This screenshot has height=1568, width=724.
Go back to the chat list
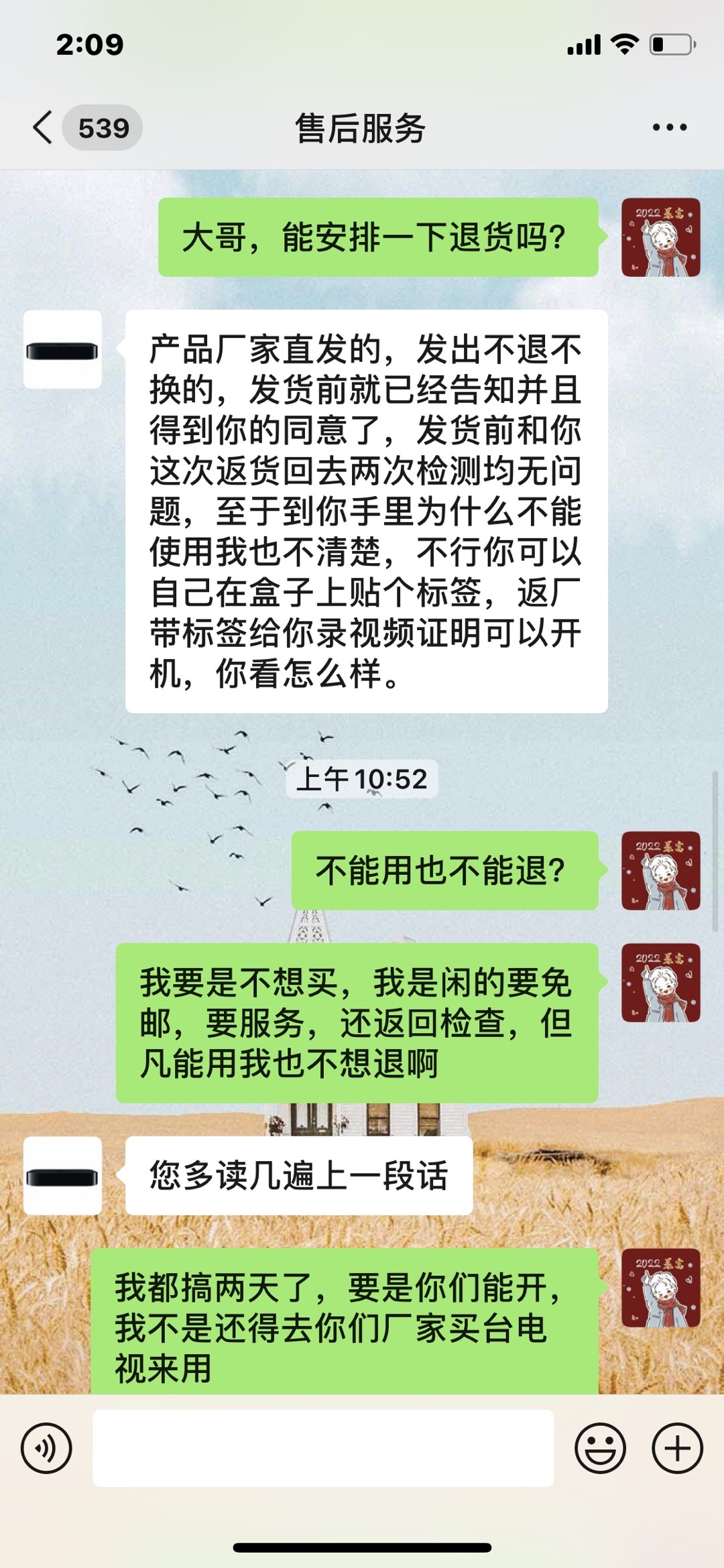point(44,127)
